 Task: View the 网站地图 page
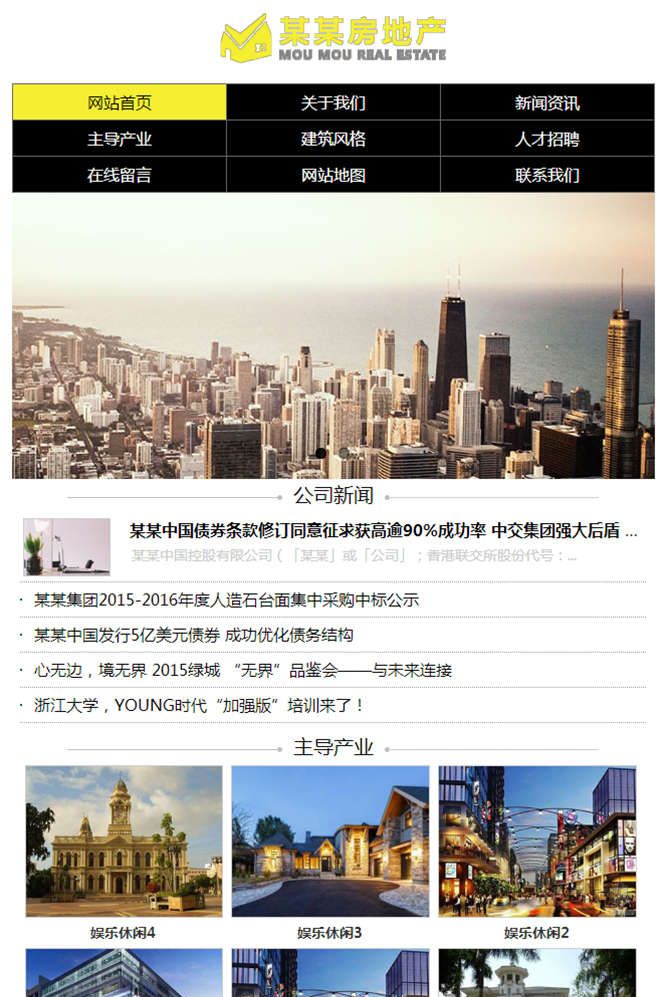point(333,175)
